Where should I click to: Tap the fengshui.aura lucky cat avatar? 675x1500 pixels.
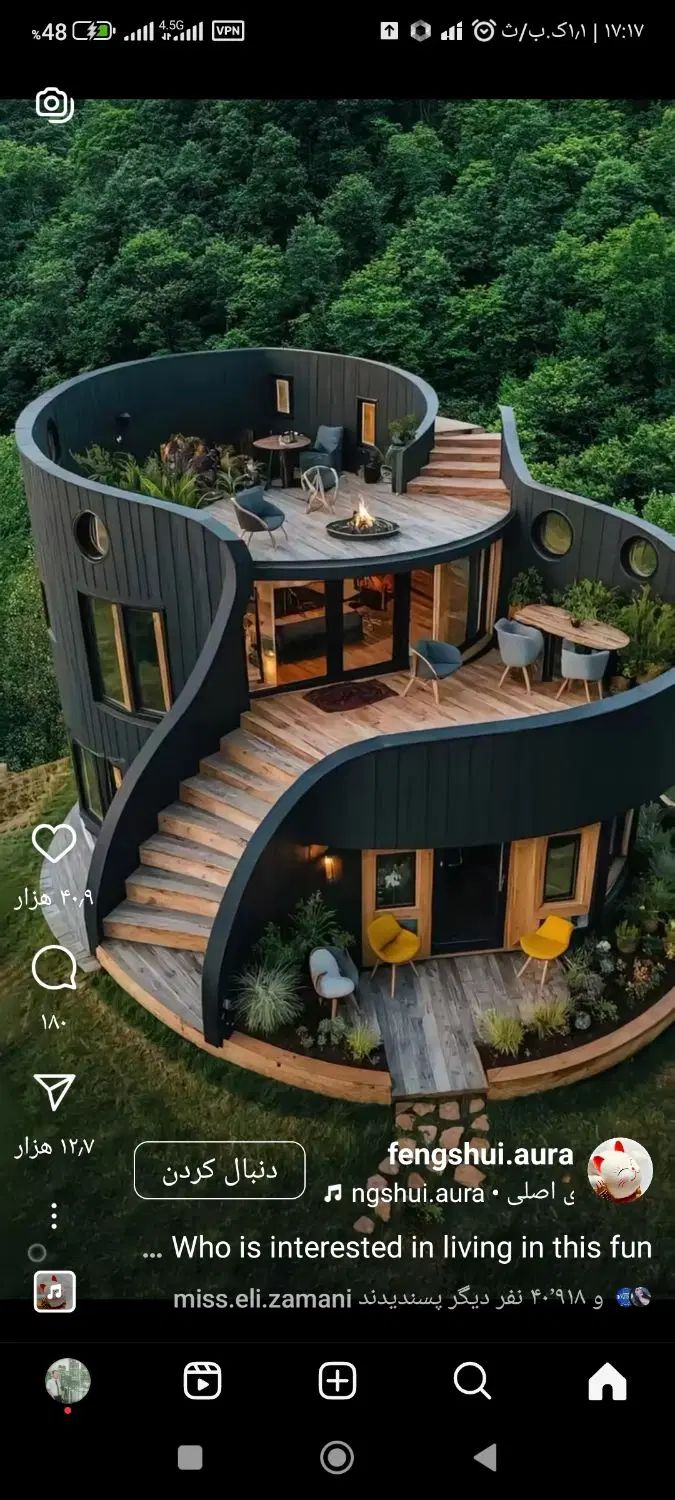(x=620, y=1170)
